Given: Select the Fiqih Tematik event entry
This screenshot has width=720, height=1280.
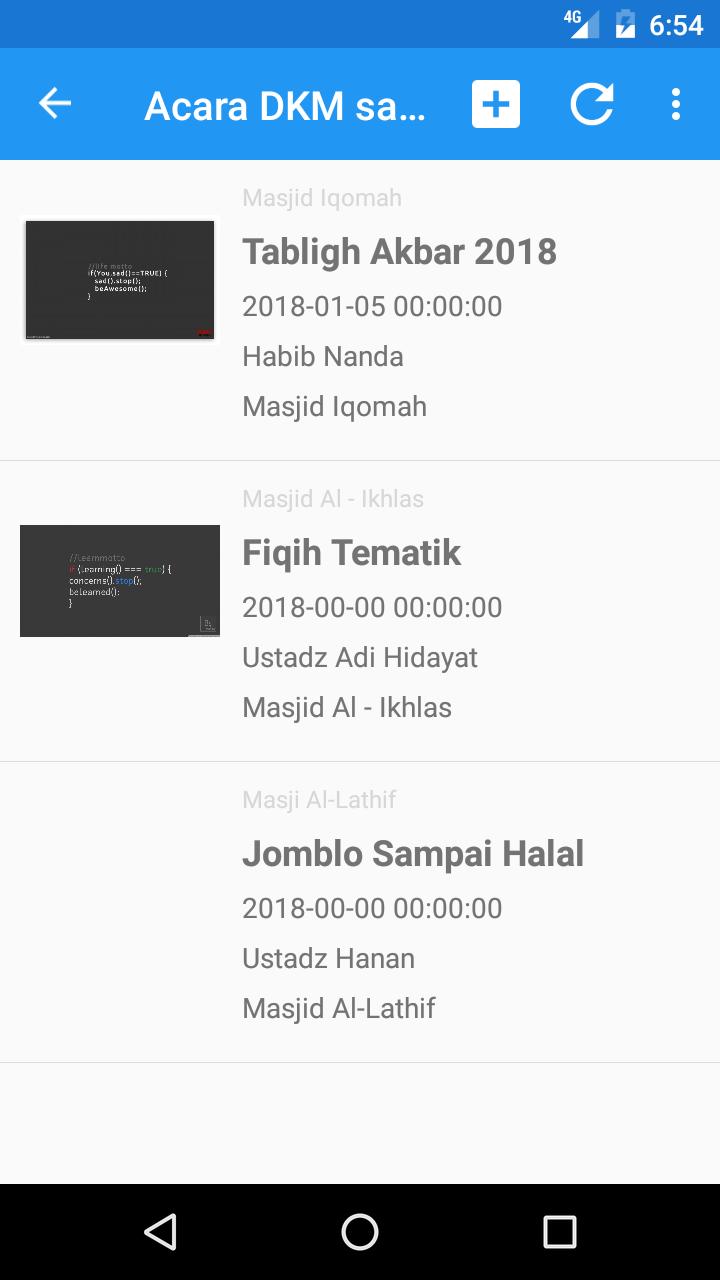Looking at the screenshot, I should click(352, 552).
